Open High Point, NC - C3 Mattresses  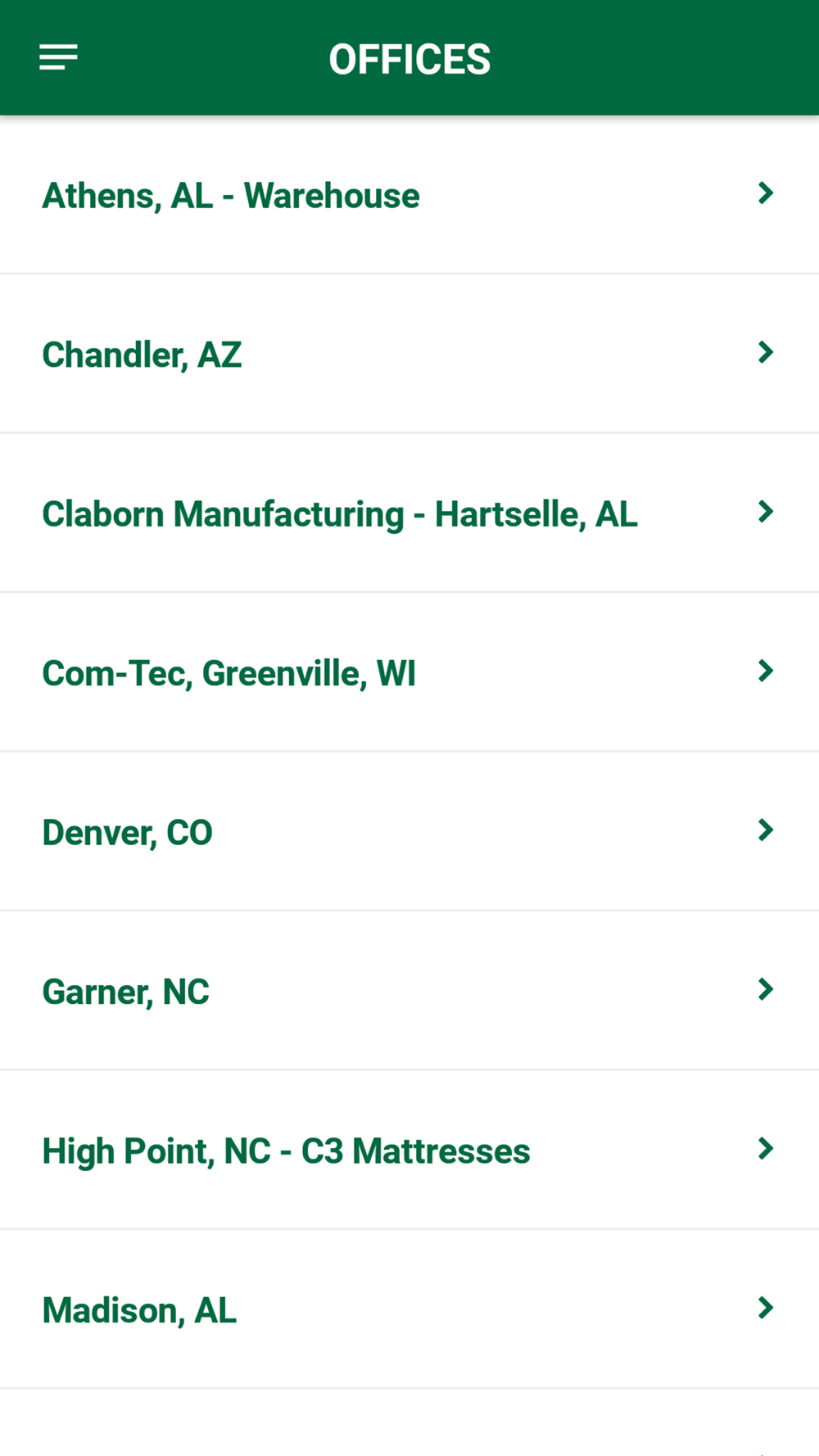pos(286,1151)
